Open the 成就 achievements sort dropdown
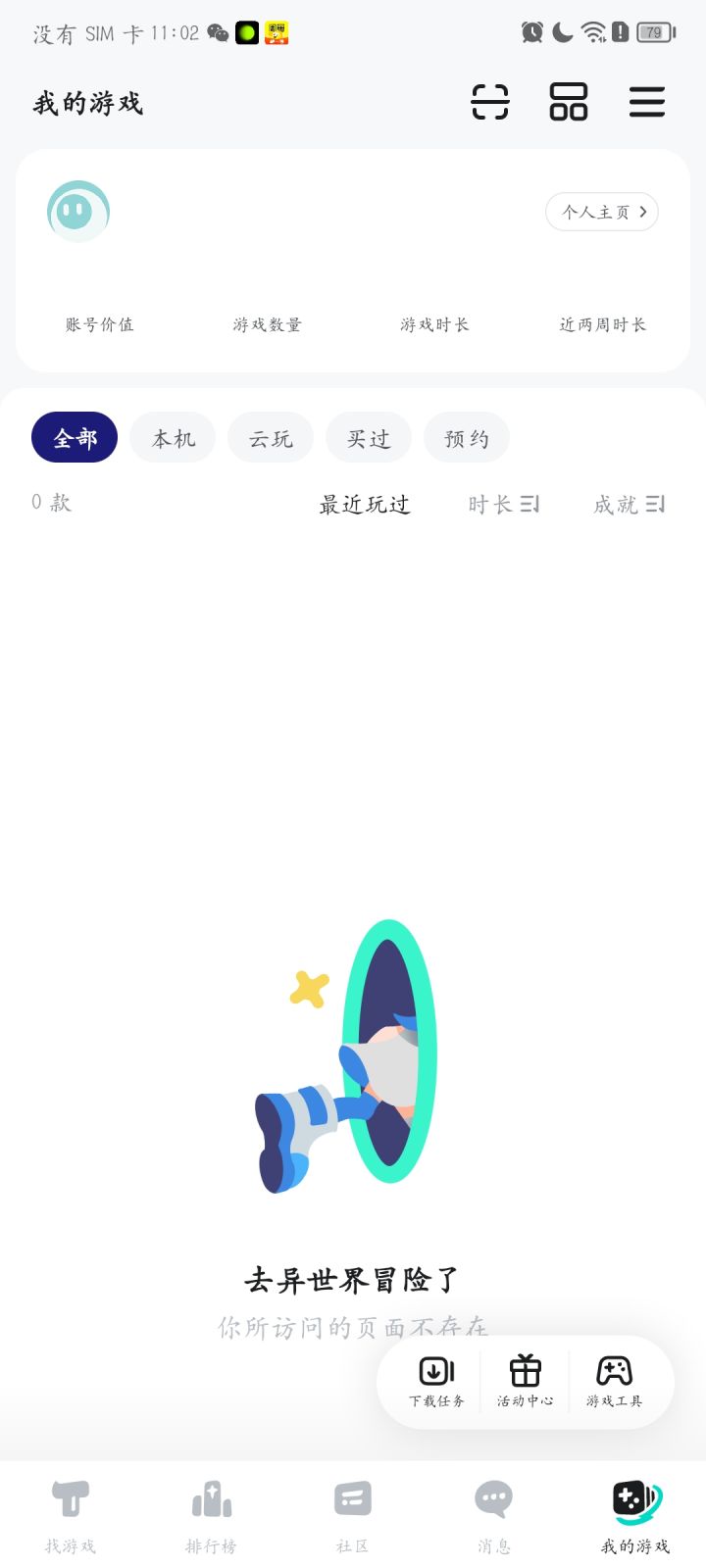The height and width of the screenshot is (1568, 706). 629,503
